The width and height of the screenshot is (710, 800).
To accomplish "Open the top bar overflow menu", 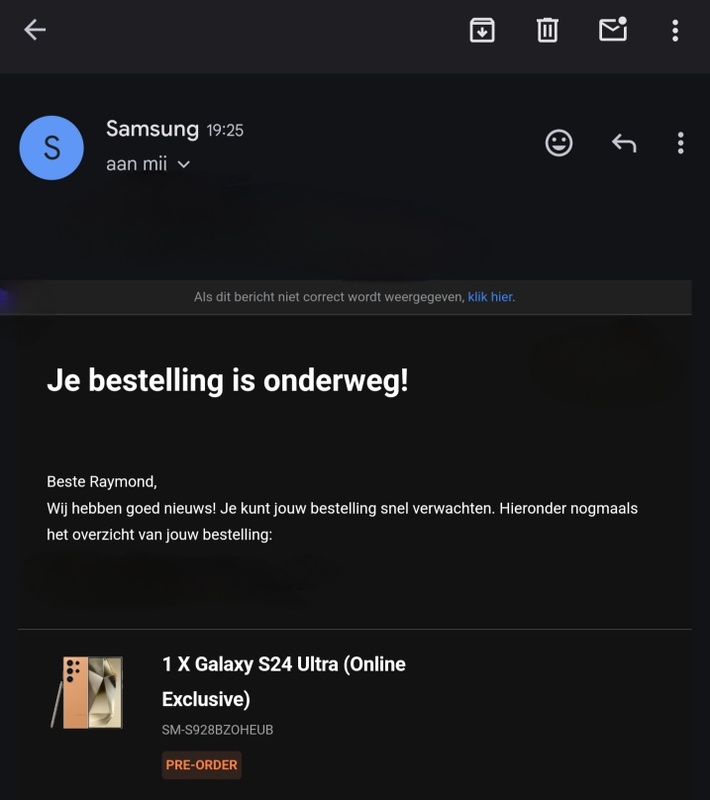I will 675,30.
